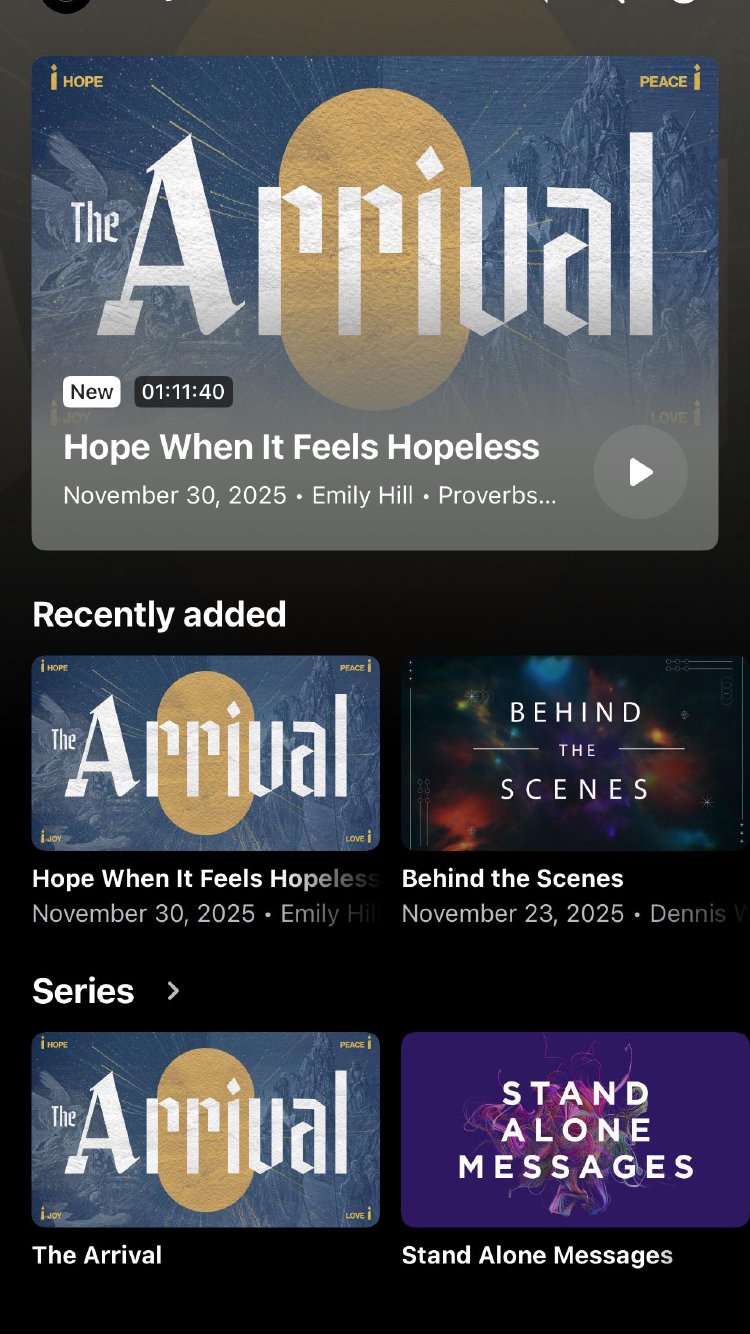Screen dimensions: 750x1334
Task: Expand the Series section arrow
Action: coord(173,991)
